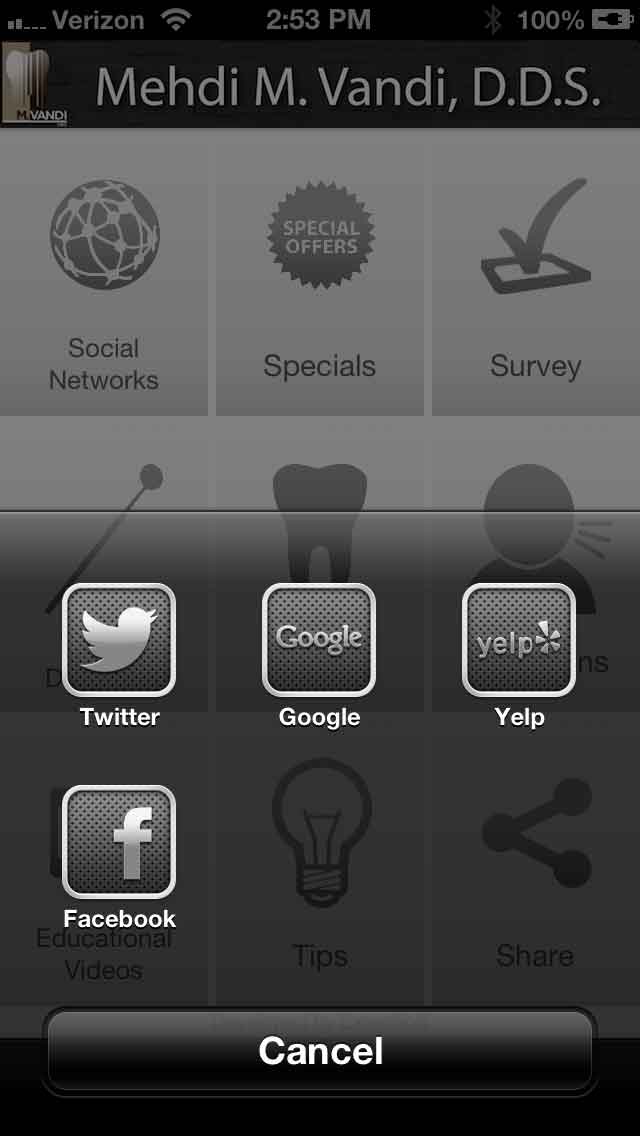Select the Google icon
The image size is (640, 1136).
click(x=319, y=640)
